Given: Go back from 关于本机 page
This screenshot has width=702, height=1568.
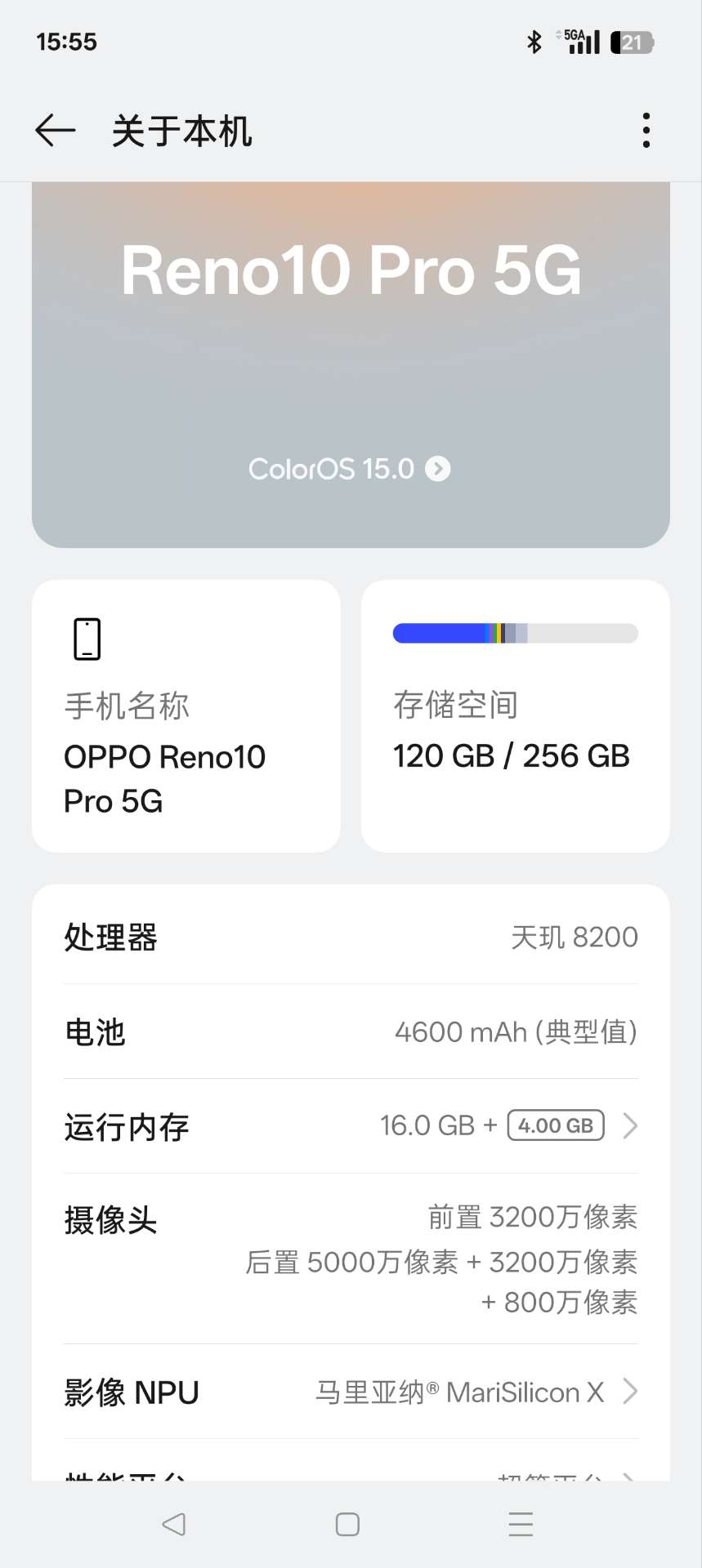Looking at the screenshot, I should click(55, 131).
